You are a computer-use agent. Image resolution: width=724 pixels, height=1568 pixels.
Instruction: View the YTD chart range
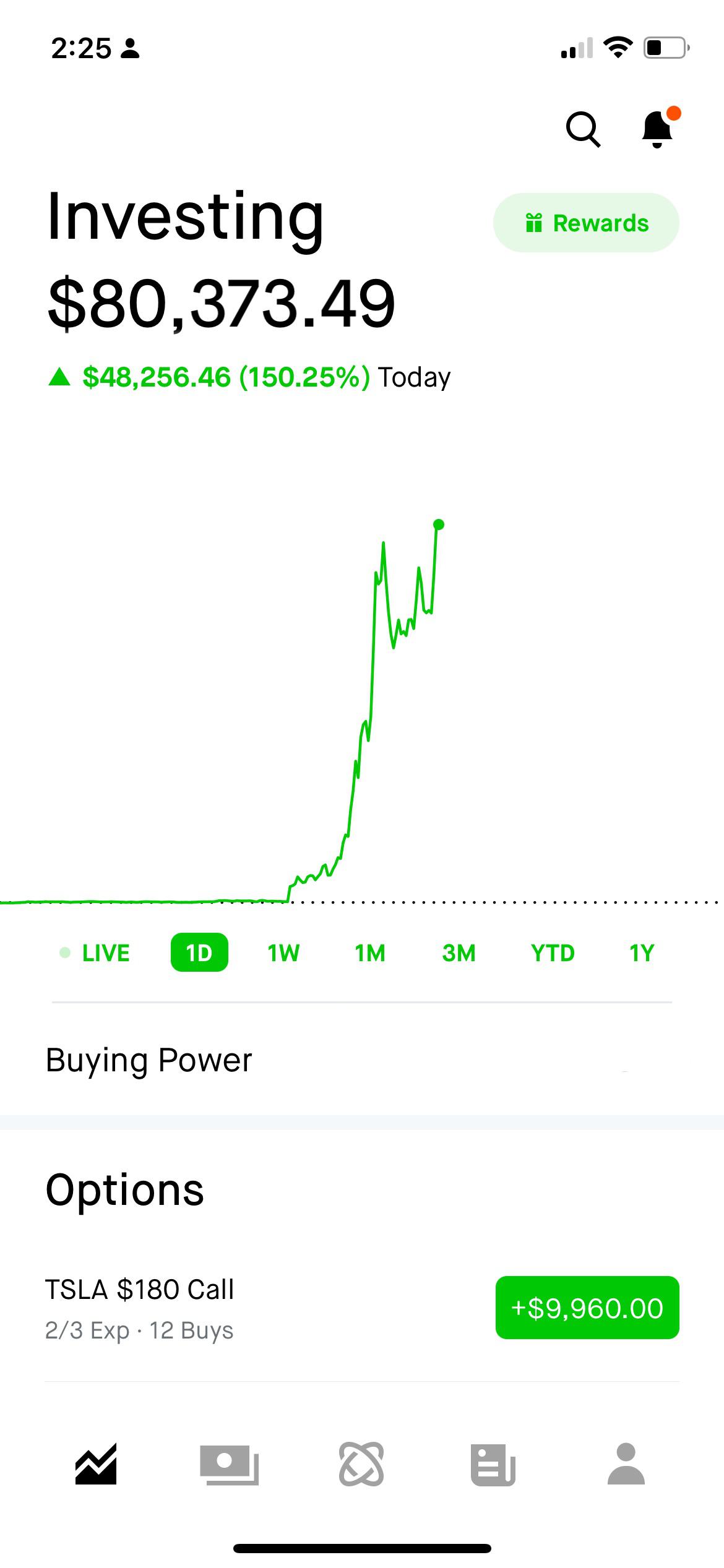553,953
